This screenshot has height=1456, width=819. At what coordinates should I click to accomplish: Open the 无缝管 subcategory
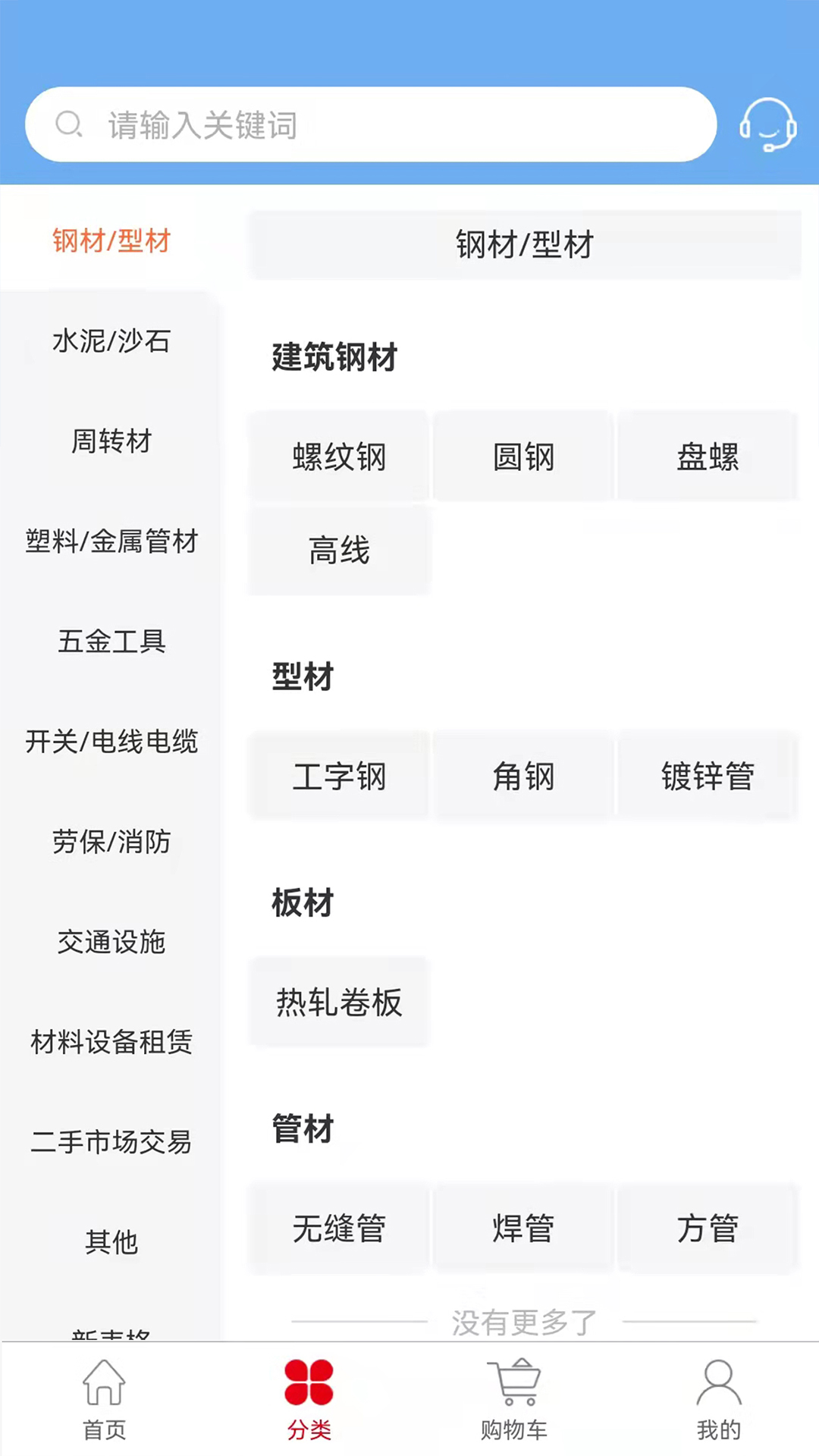point(339,1228)
